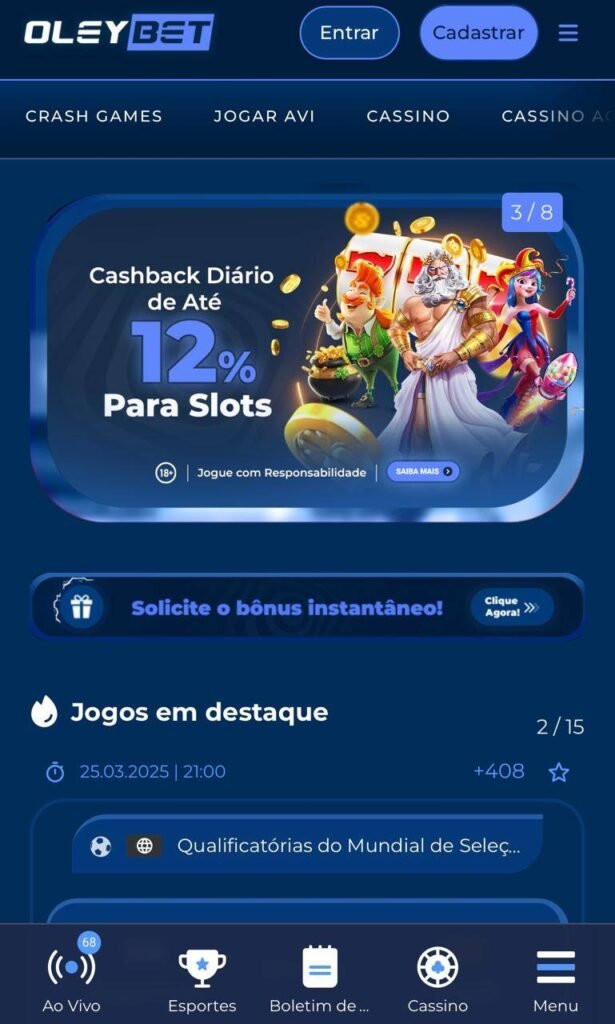Open the Menu in the bottom bar
Viewport: 615px width, 1024px height.
coord(555,980)
